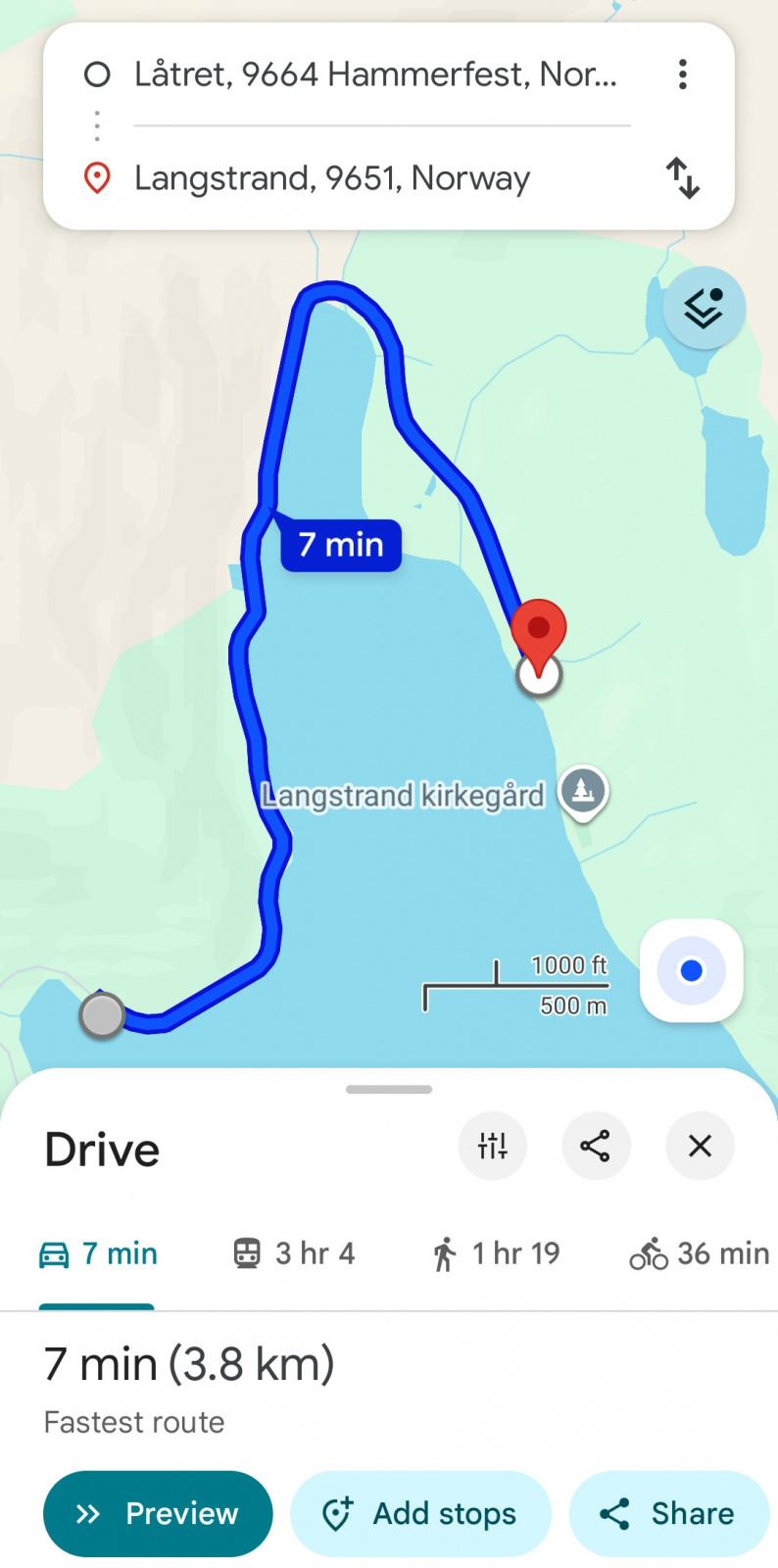The image size is (778, 1568).
Task: Select driving mode 7 min tab
Action: 98,1253
